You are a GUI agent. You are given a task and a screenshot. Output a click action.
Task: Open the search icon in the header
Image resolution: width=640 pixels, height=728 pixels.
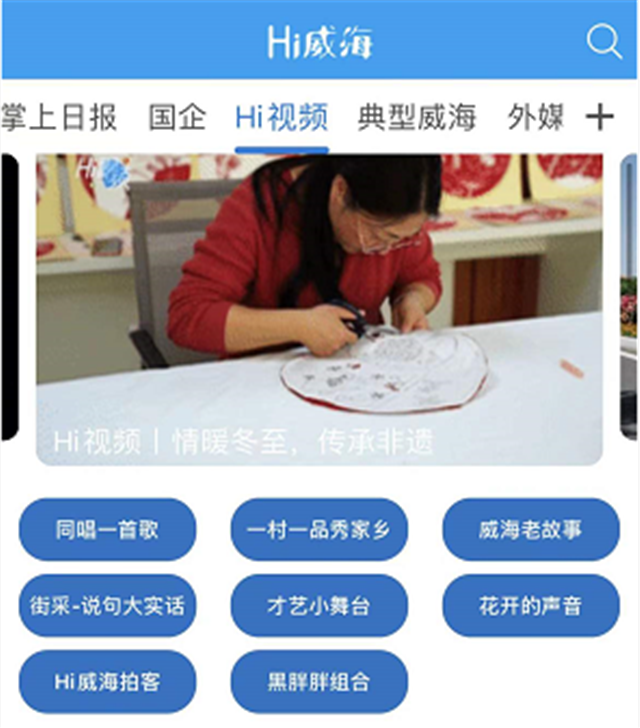[604, 41]
